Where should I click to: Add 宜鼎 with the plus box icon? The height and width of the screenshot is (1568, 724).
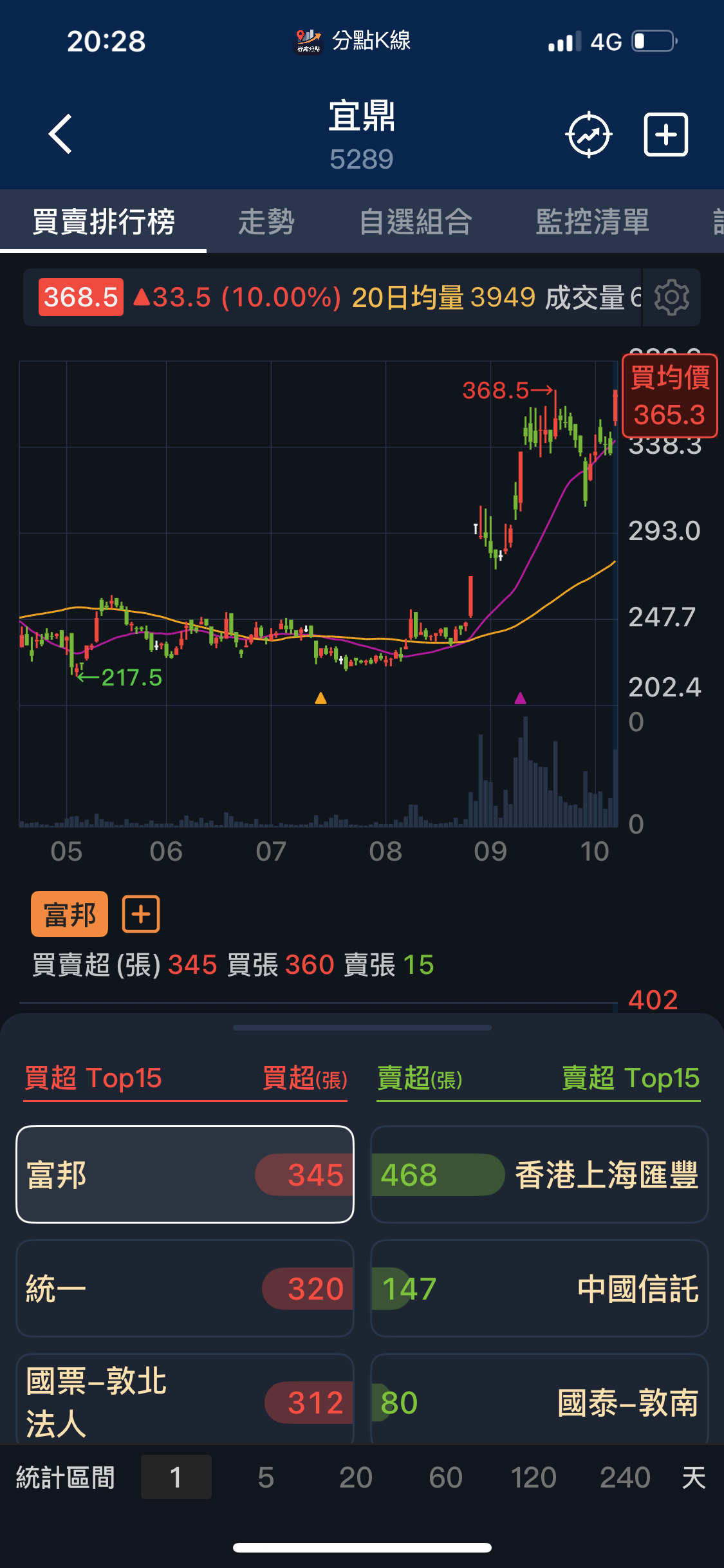click(666, 135)
